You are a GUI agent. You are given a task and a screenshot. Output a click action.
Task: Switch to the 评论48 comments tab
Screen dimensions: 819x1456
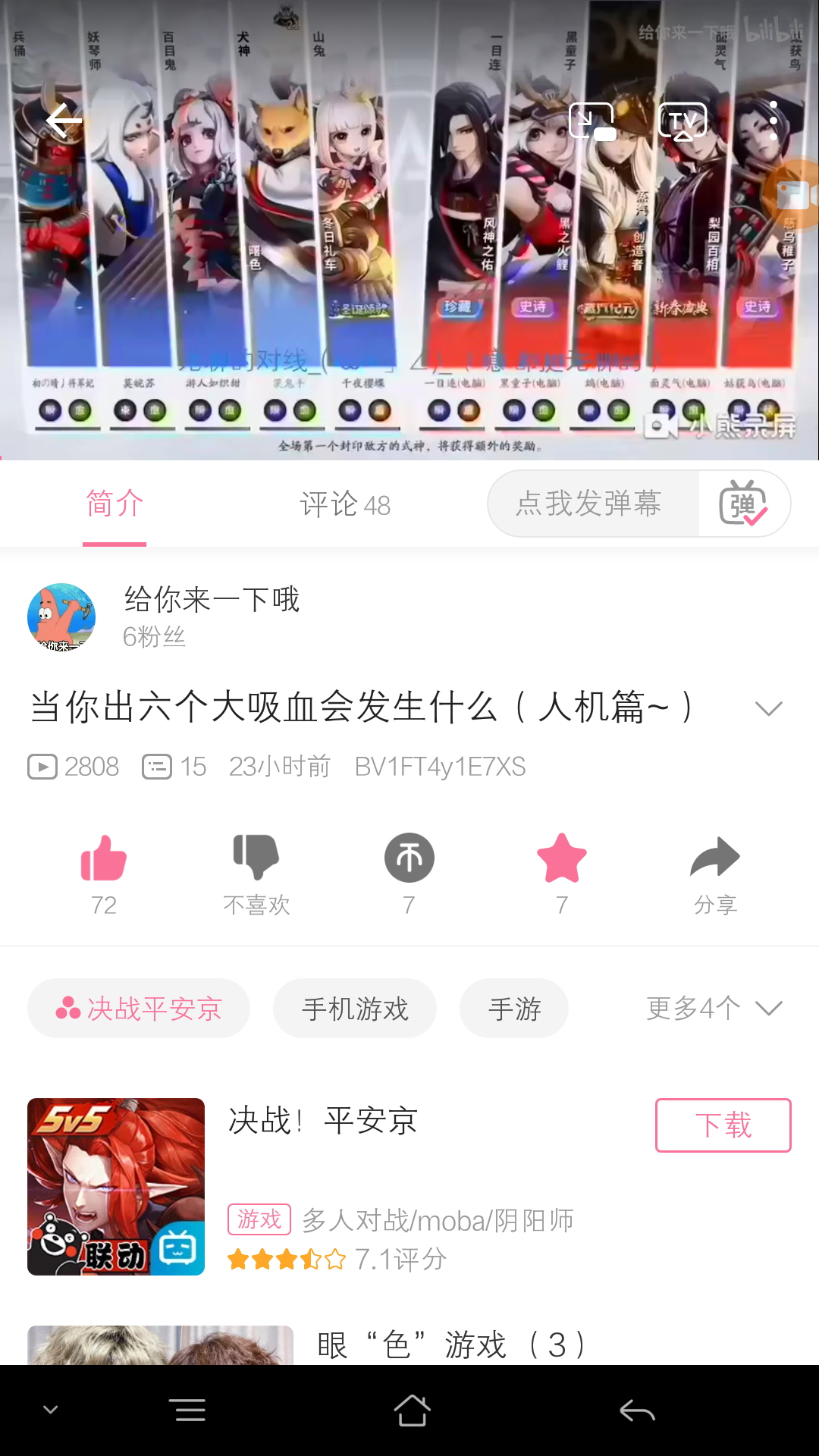[345, 504]
